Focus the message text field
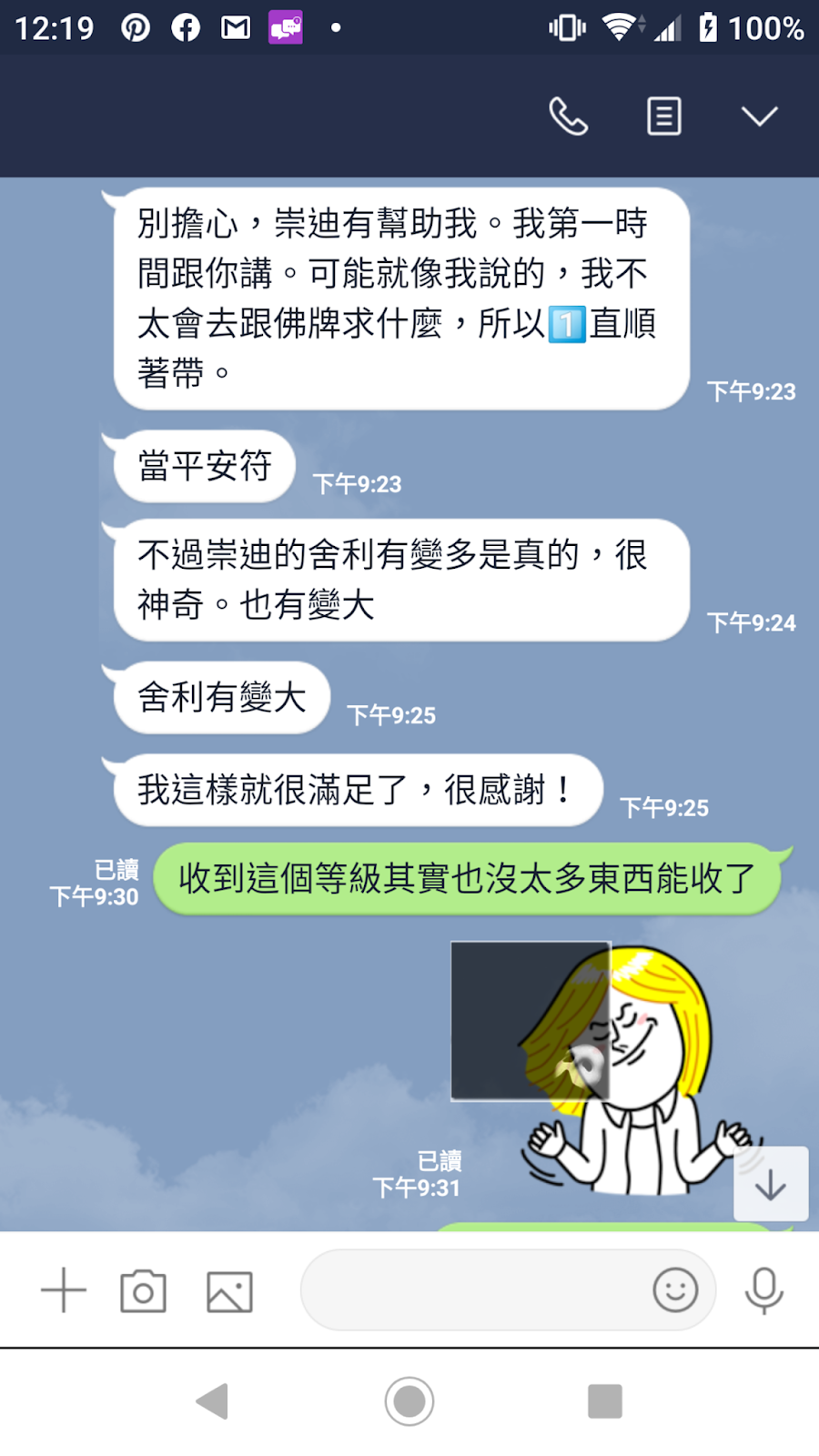Screen dimensions: 819x1456 pyautogui.click(x=473, y=1290)
